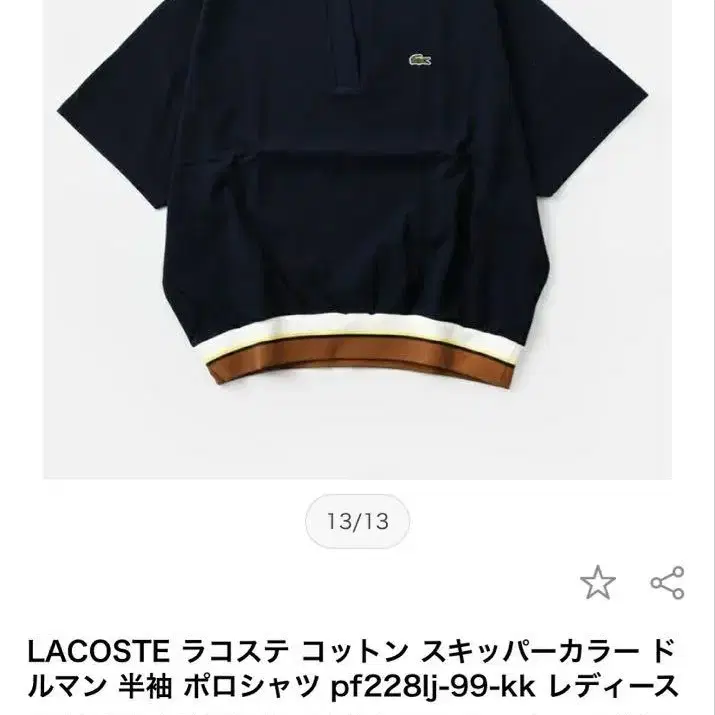Add this item to favorites with the star
The image size is (715, 715).
[x=597, y=582]
